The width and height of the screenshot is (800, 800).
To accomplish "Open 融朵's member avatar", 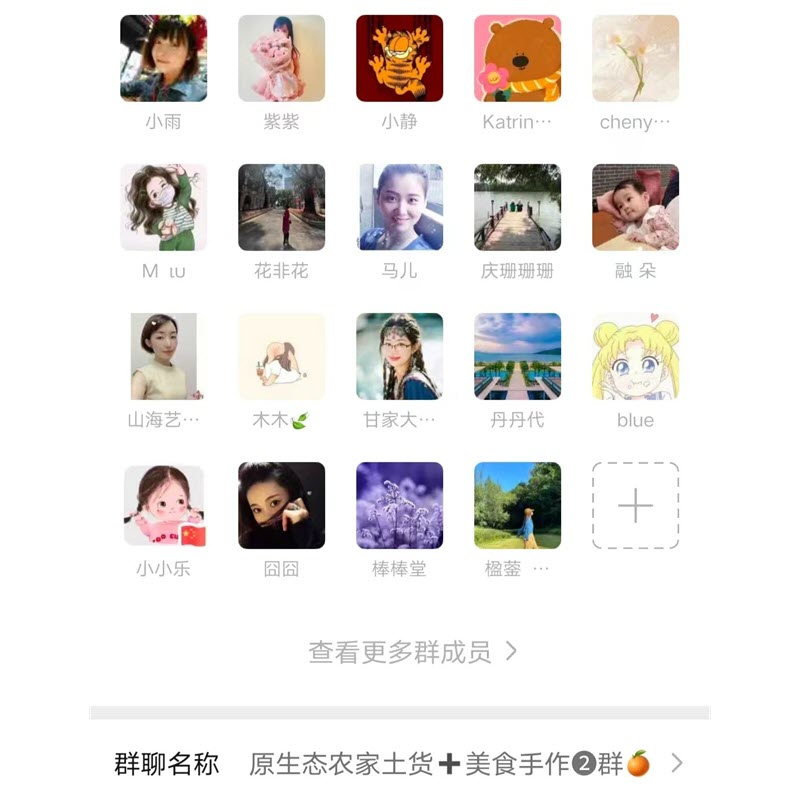I will (635, 207).
